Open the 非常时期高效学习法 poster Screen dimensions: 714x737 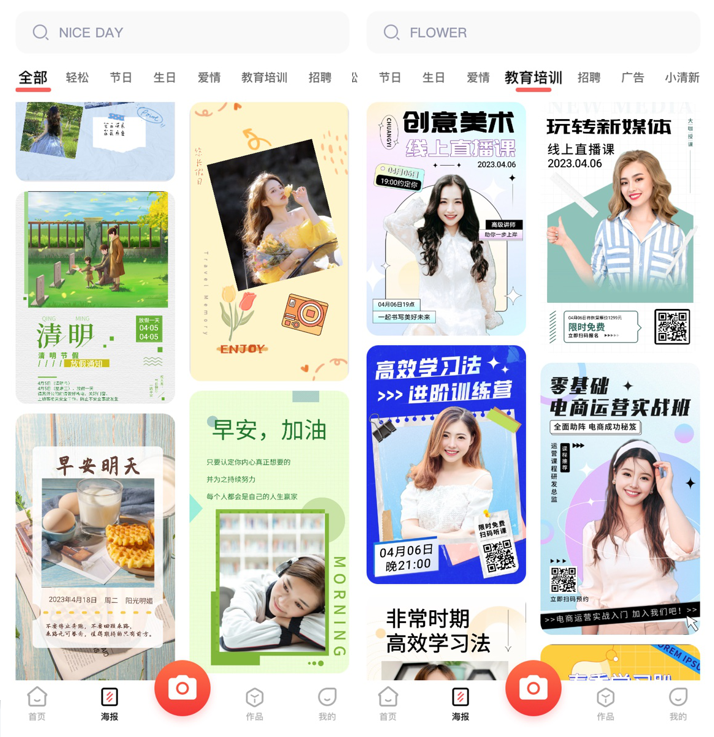click(446, 640)
